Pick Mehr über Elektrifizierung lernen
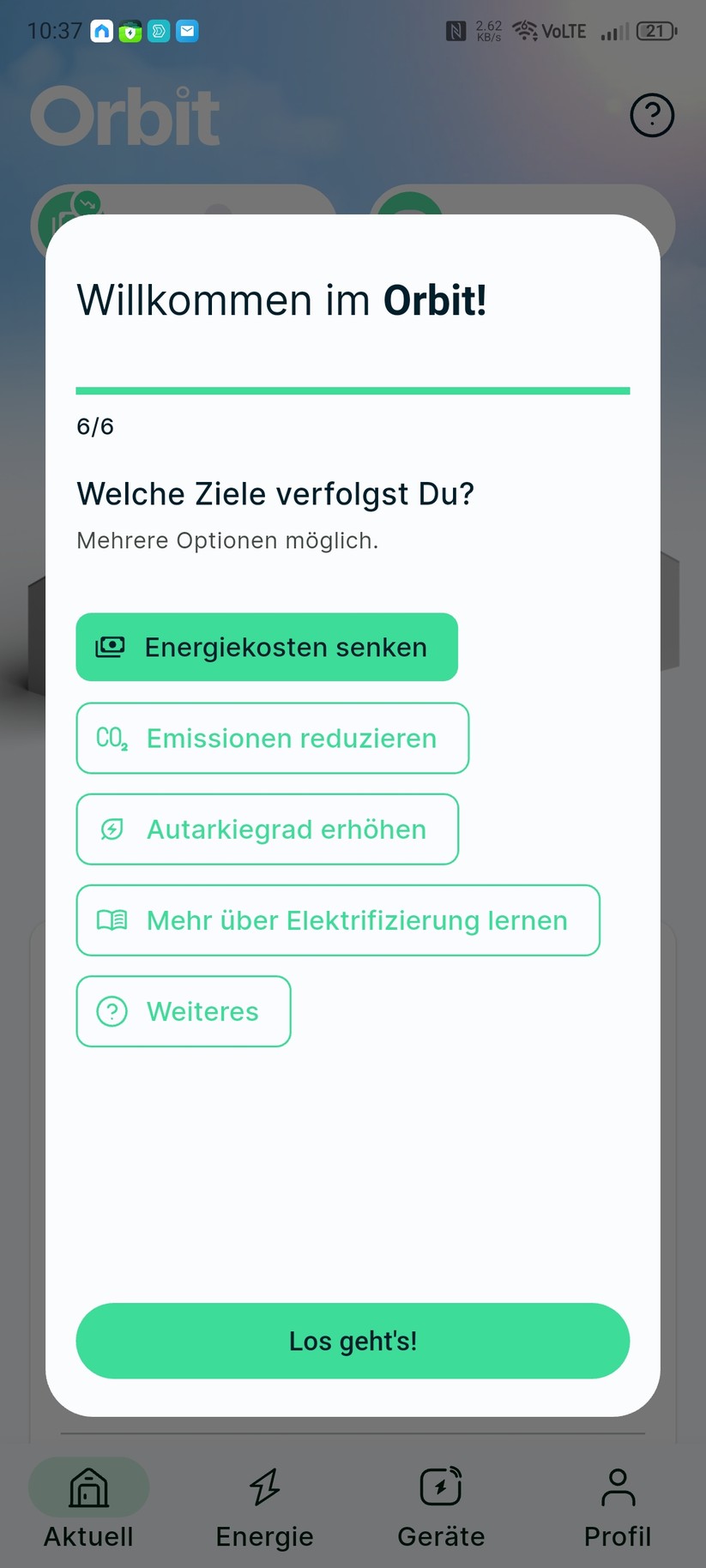706x1568 pixels. click(x=337, y=920)
